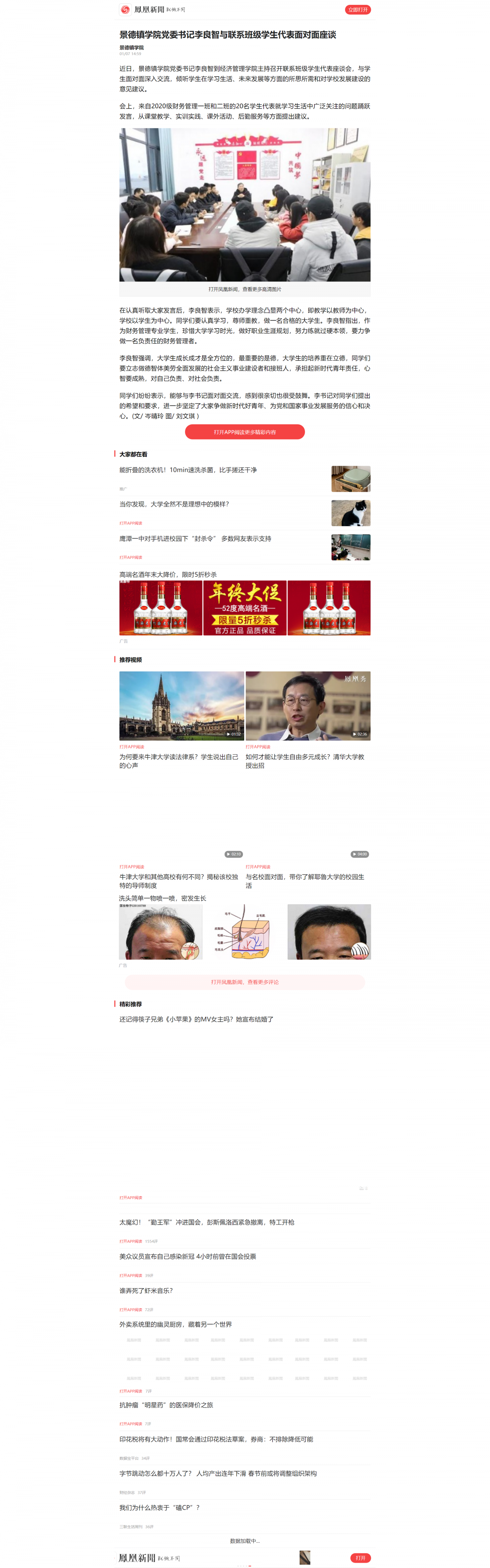
Task: Open article 太魔幻 about storming Congress
Action: 206,1222
